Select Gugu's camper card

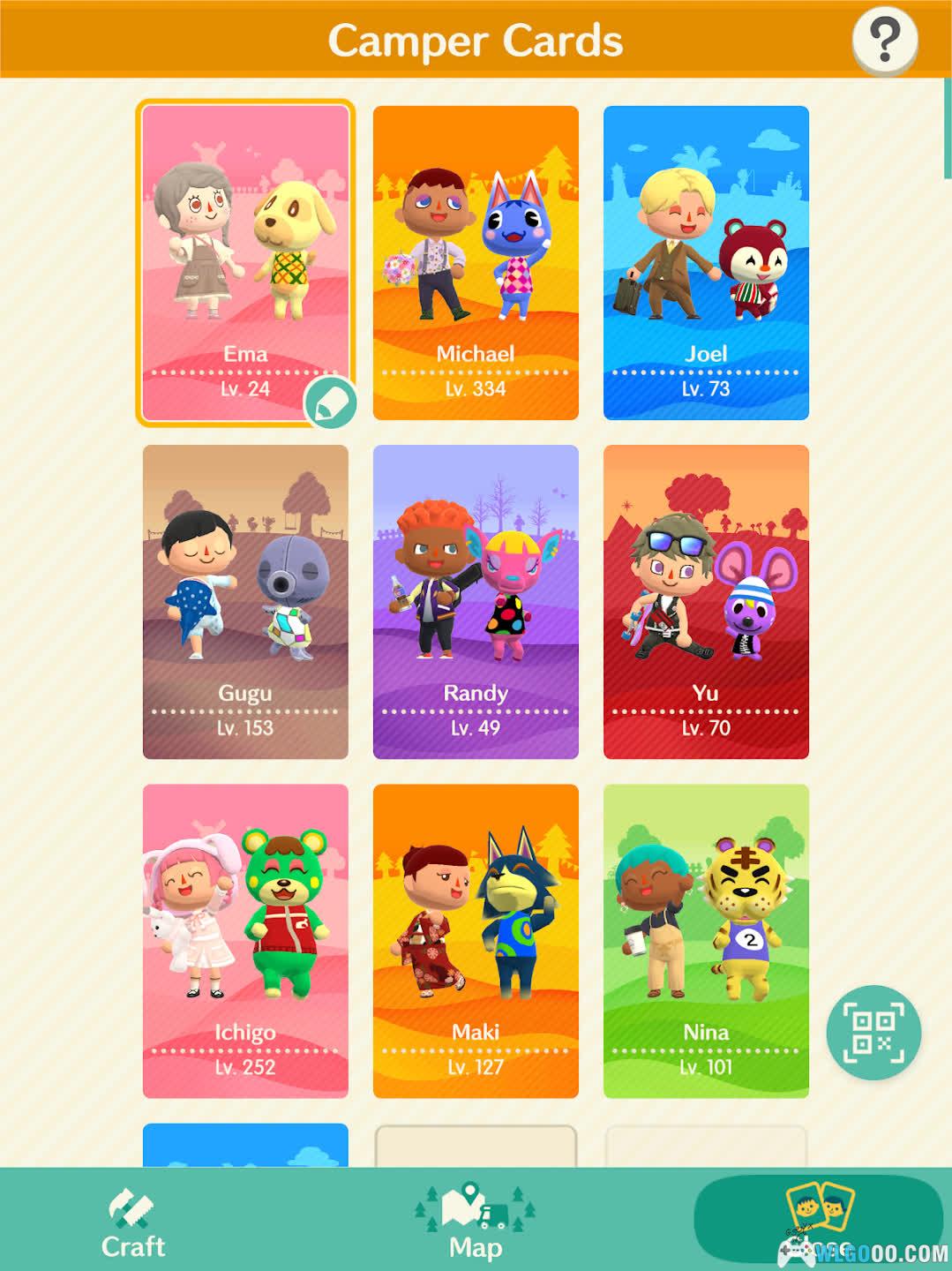(245, 602)
